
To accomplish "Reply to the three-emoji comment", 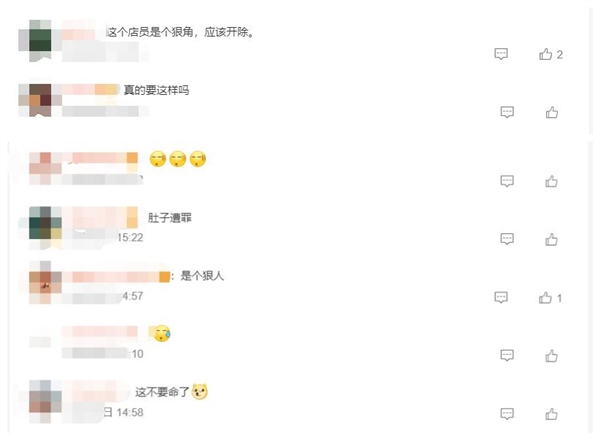I will [x=507, y=181].
